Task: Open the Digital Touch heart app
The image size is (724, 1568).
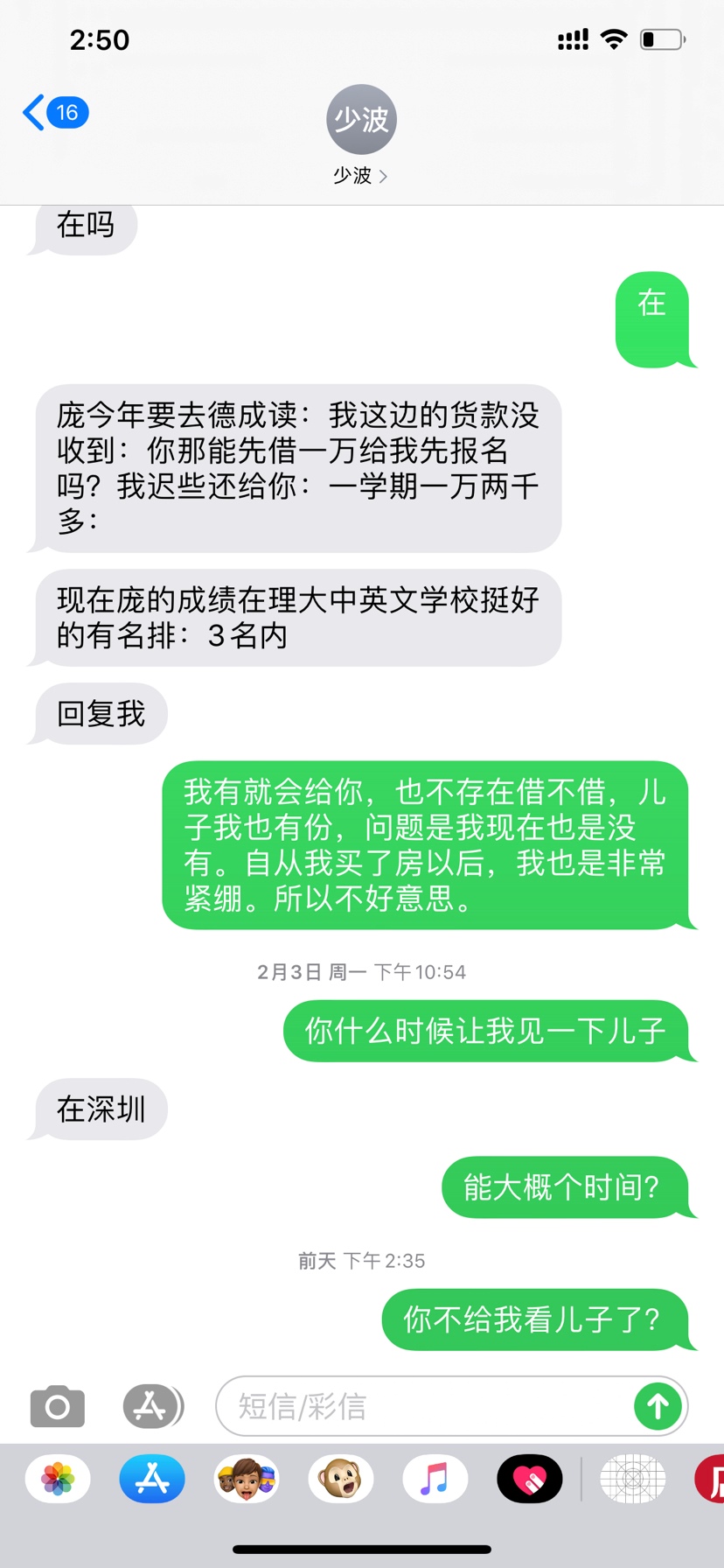Action: click(x=530, y=1480)
